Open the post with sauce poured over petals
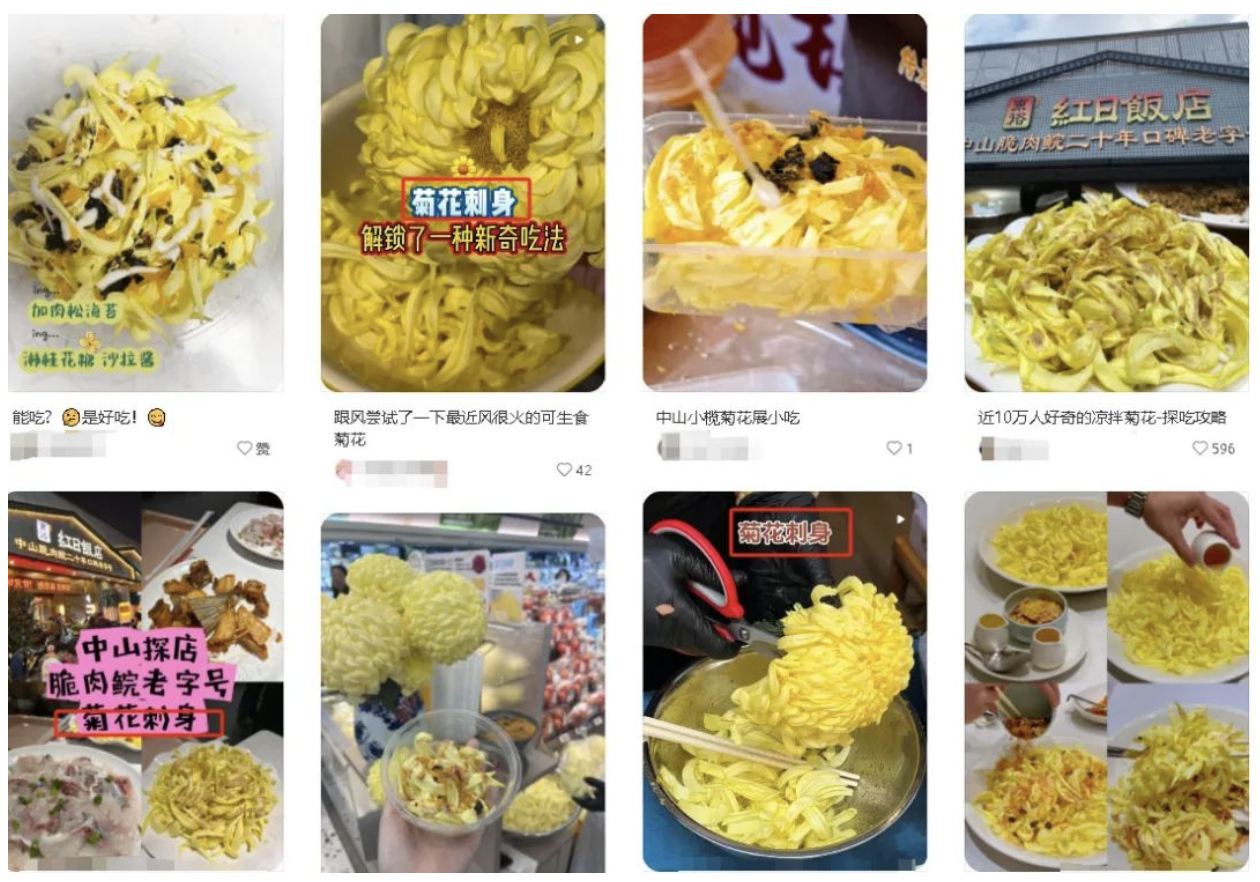1260x882 pixels. (x=1106, y=680)
